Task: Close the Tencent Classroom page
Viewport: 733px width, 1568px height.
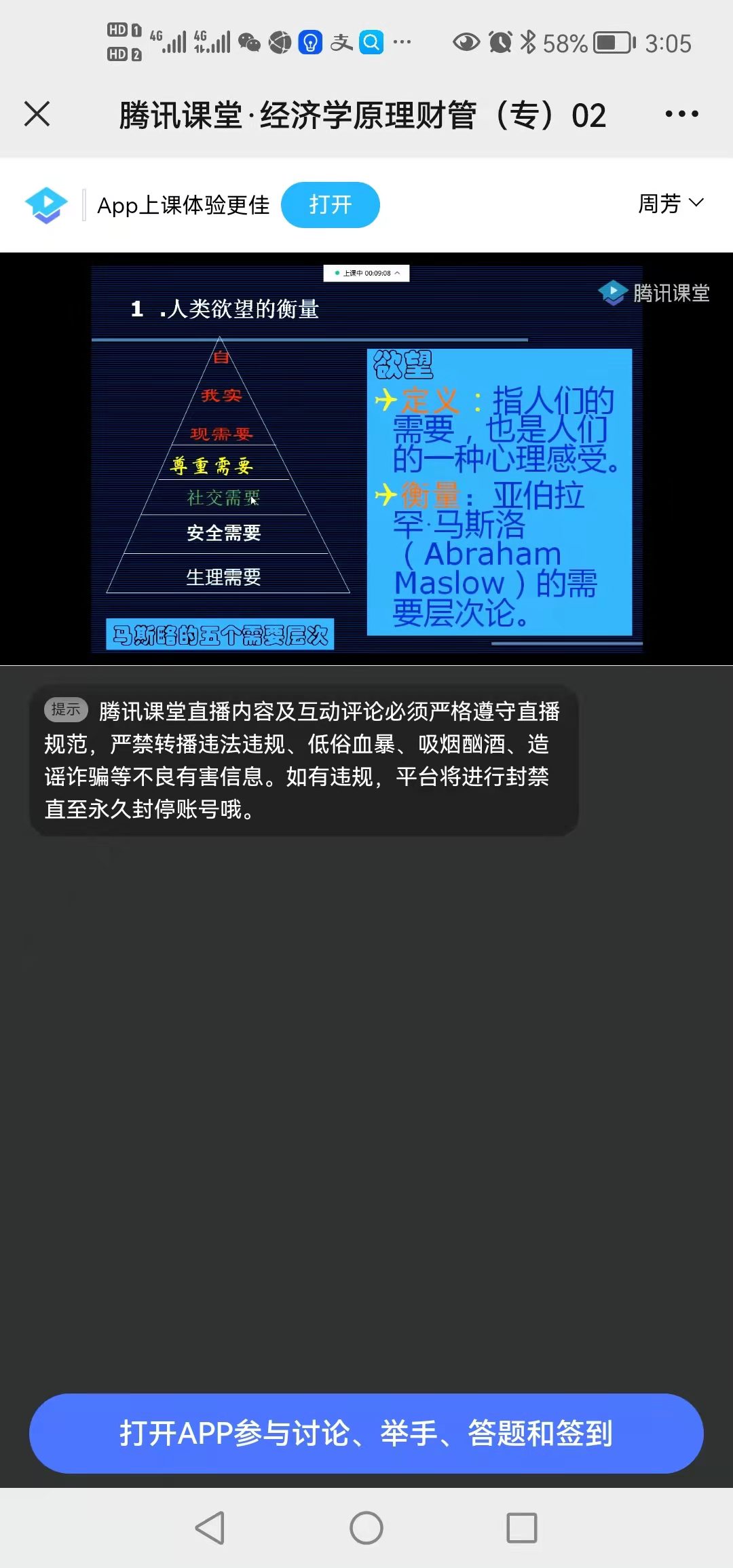Action: 37,114
